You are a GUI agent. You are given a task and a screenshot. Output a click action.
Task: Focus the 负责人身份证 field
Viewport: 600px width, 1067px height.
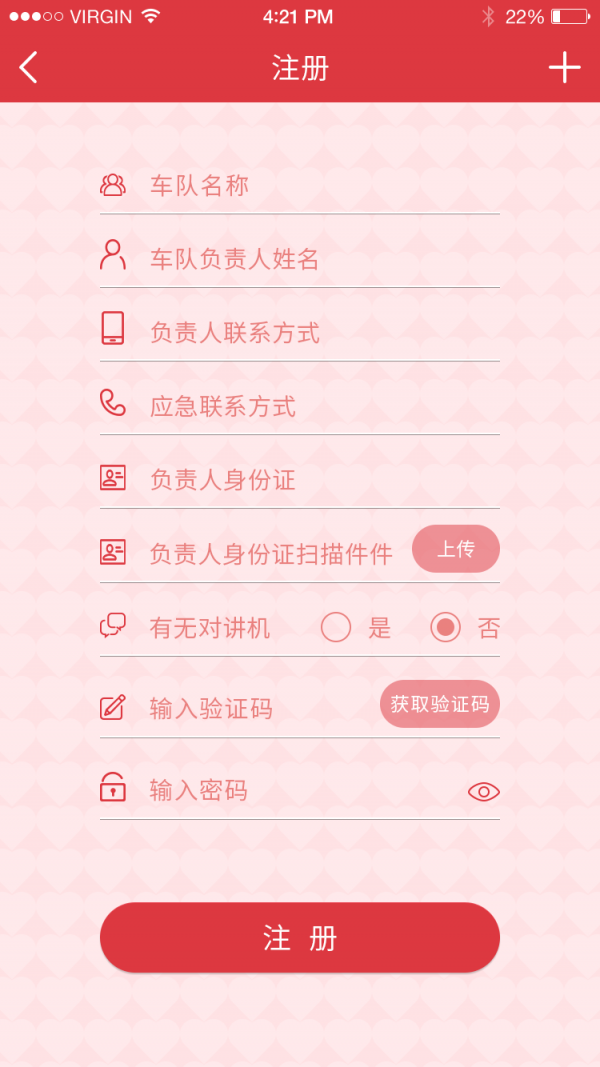[x=320, y=481]
